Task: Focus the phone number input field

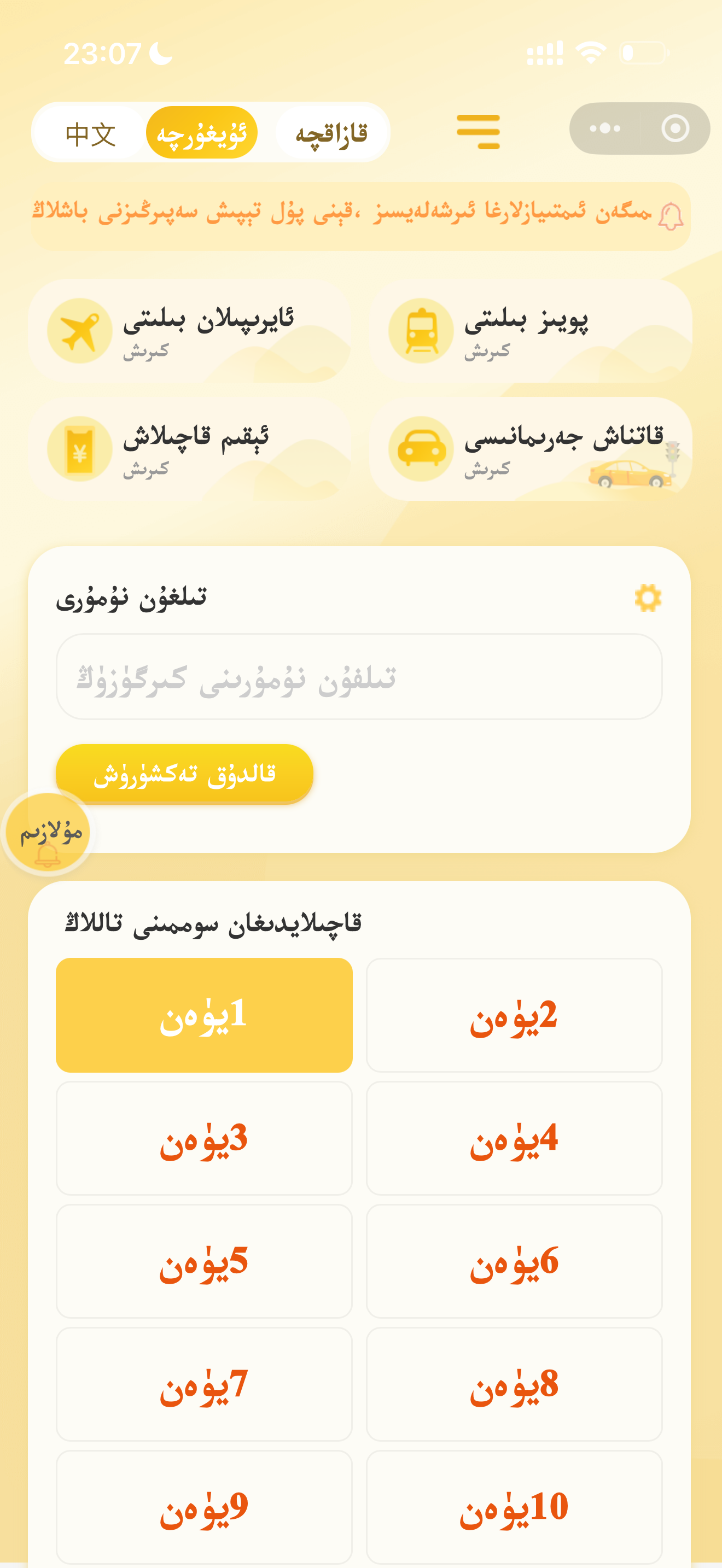Action: point(359,677)
